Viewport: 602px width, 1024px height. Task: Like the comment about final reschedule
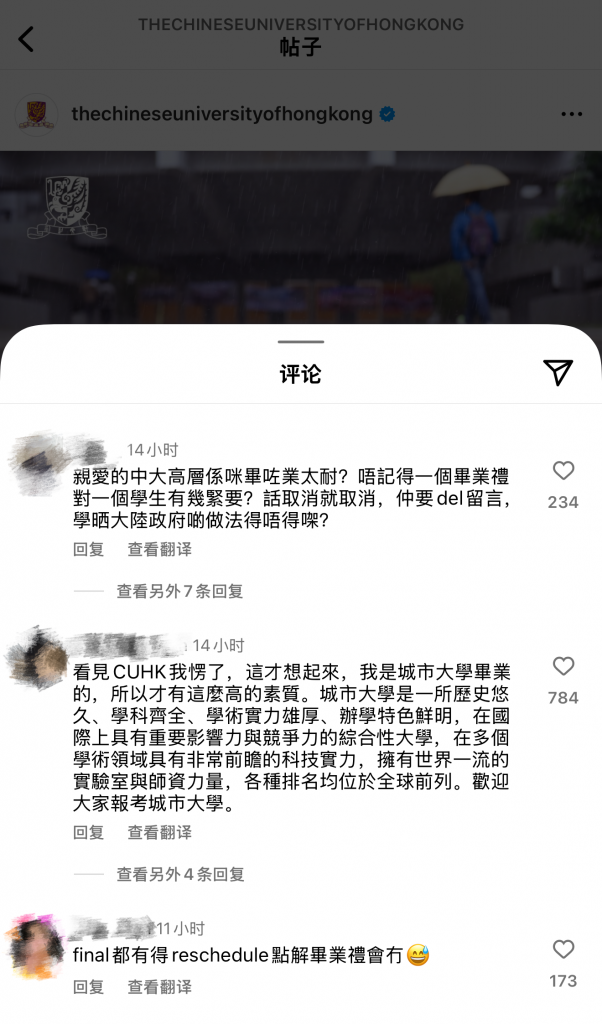(563, 950)
